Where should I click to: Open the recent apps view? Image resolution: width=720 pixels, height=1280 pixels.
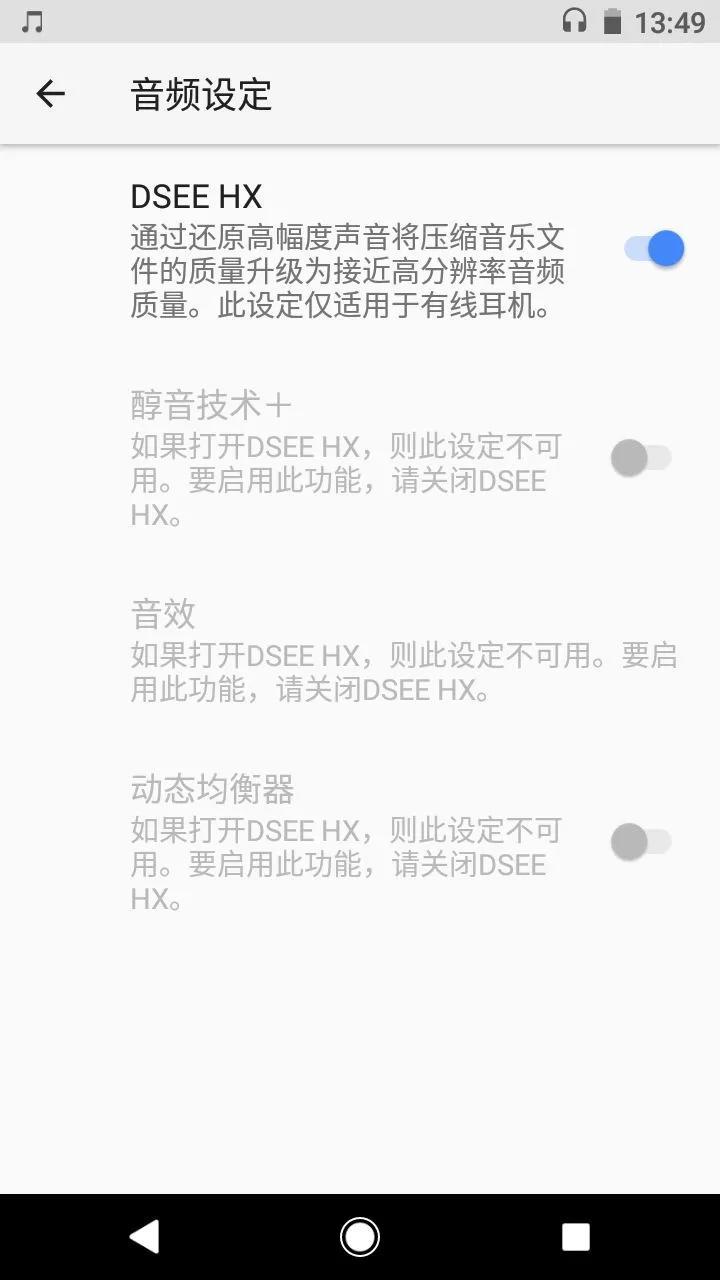click(x=576, y=1237)
